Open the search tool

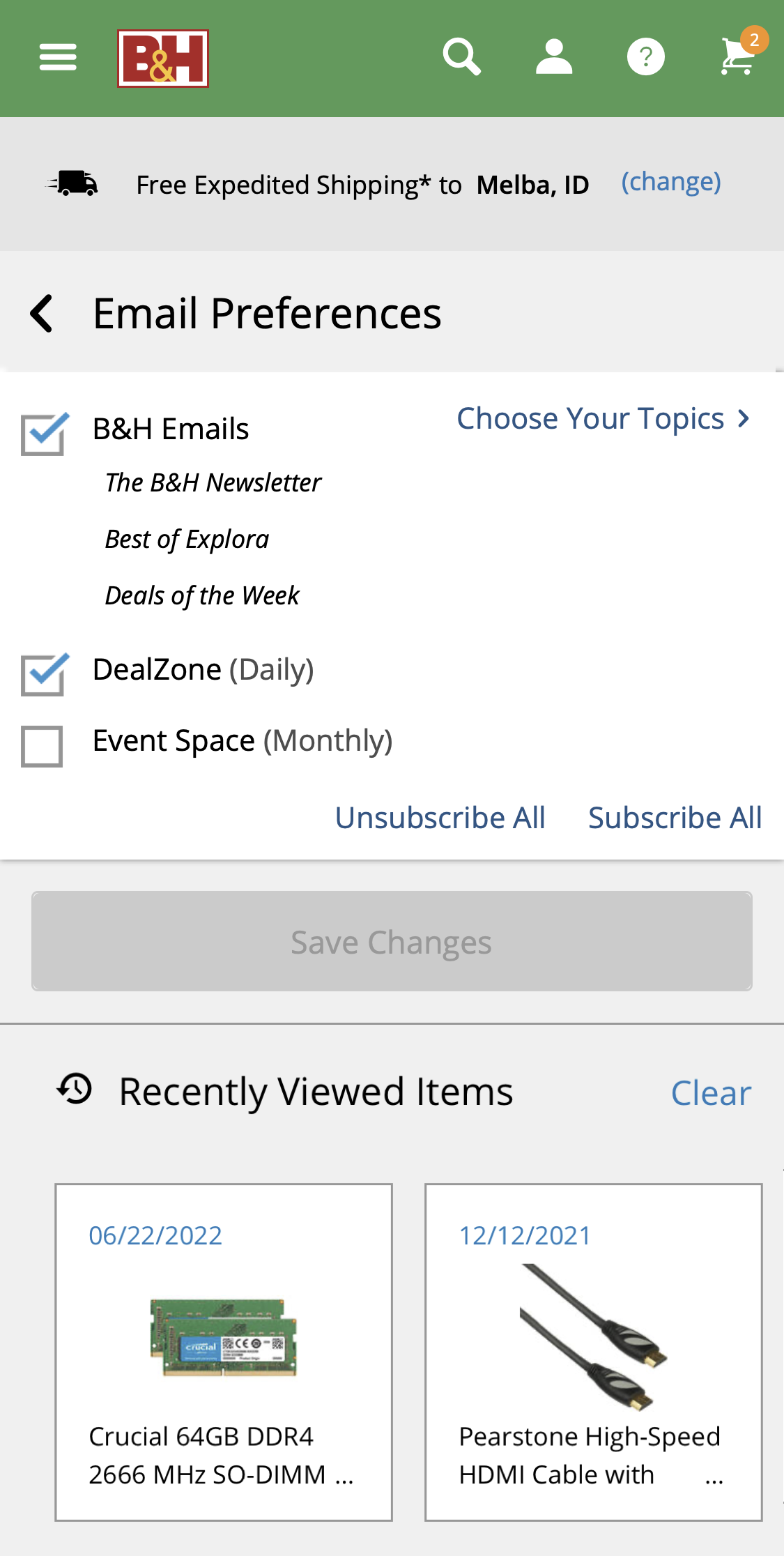coord(462,56)
